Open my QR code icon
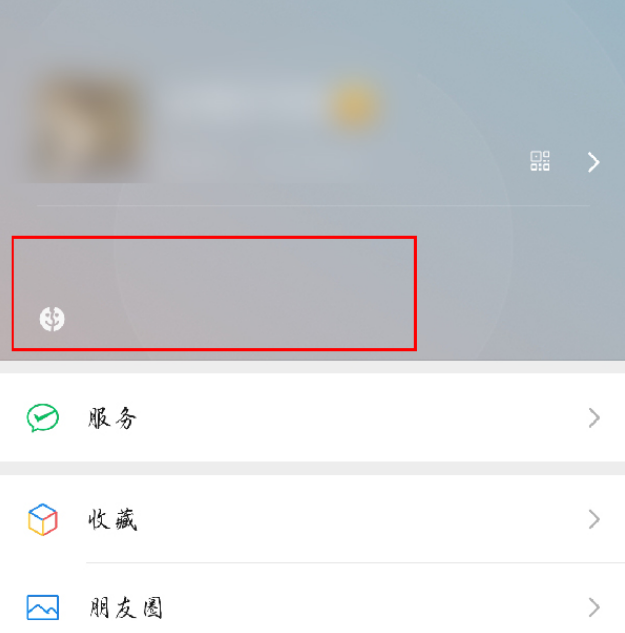625x633 pixels. [x=540, y=161]
